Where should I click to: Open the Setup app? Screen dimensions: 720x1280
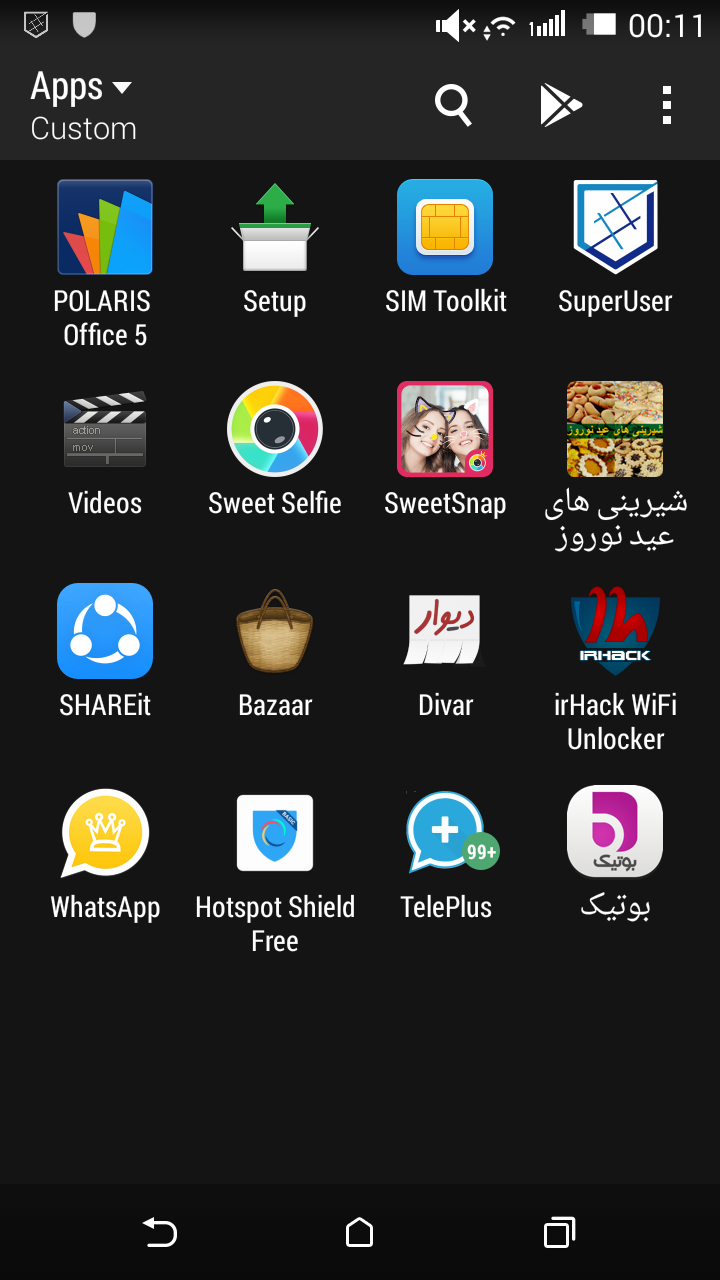point(275,227)
